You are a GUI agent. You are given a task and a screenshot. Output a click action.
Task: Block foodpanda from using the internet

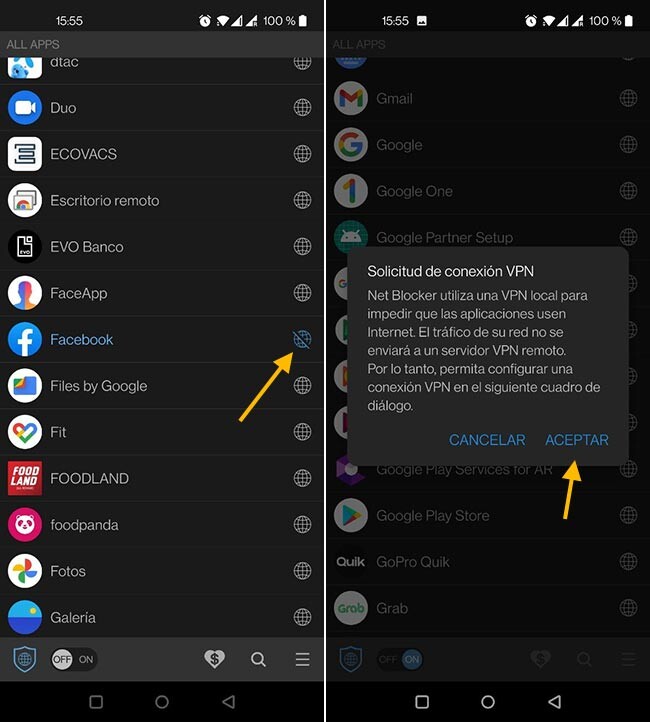tap(302, 525)
